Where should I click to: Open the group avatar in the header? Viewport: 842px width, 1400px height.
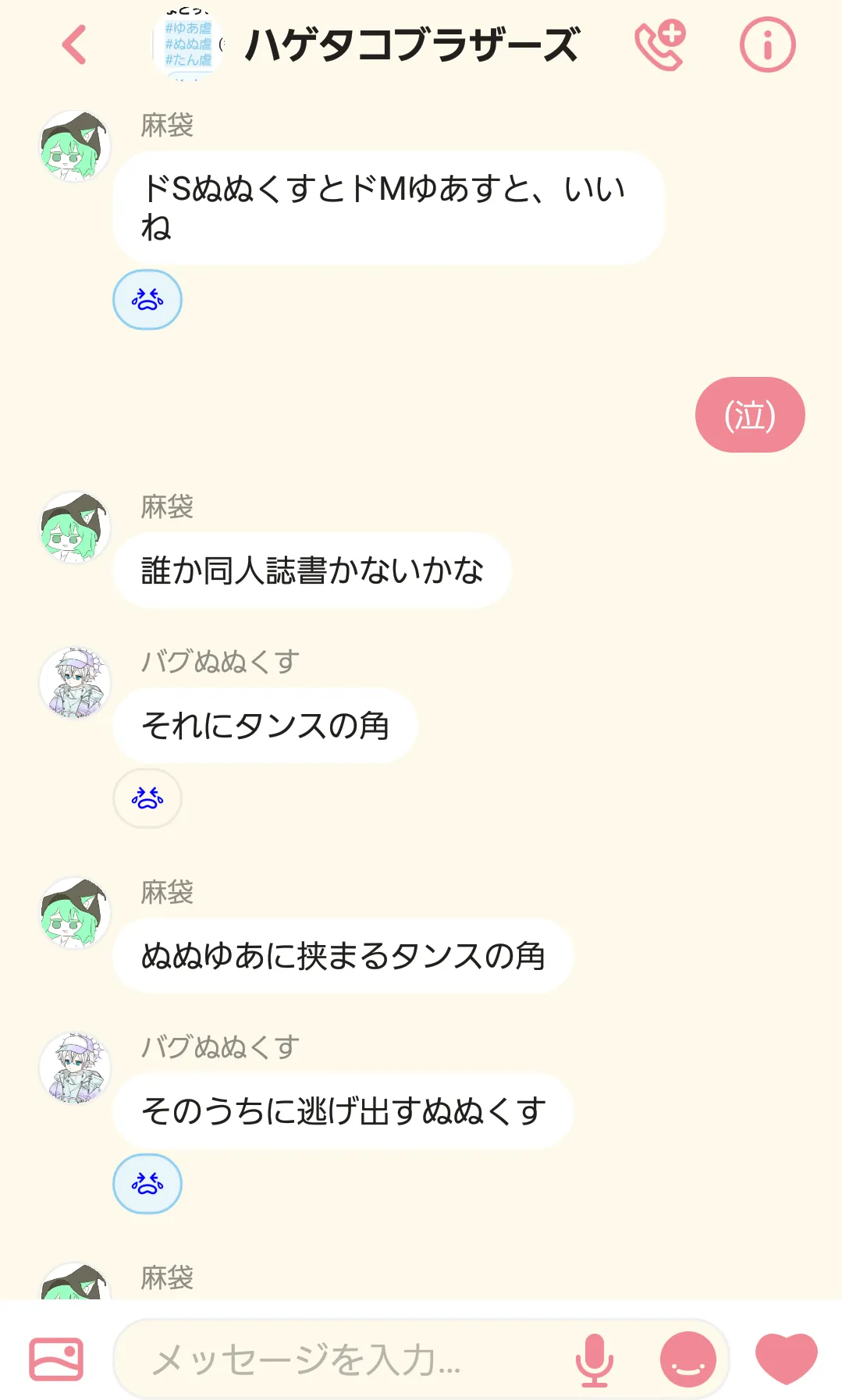188,44
